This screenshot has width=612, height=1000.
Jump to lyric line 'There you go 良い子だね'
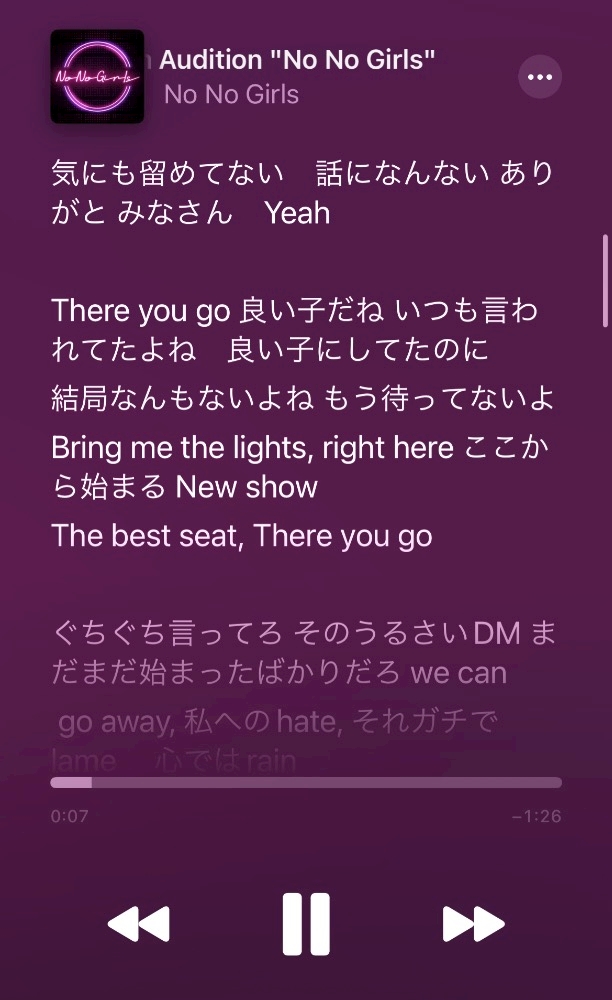point(295,330)
